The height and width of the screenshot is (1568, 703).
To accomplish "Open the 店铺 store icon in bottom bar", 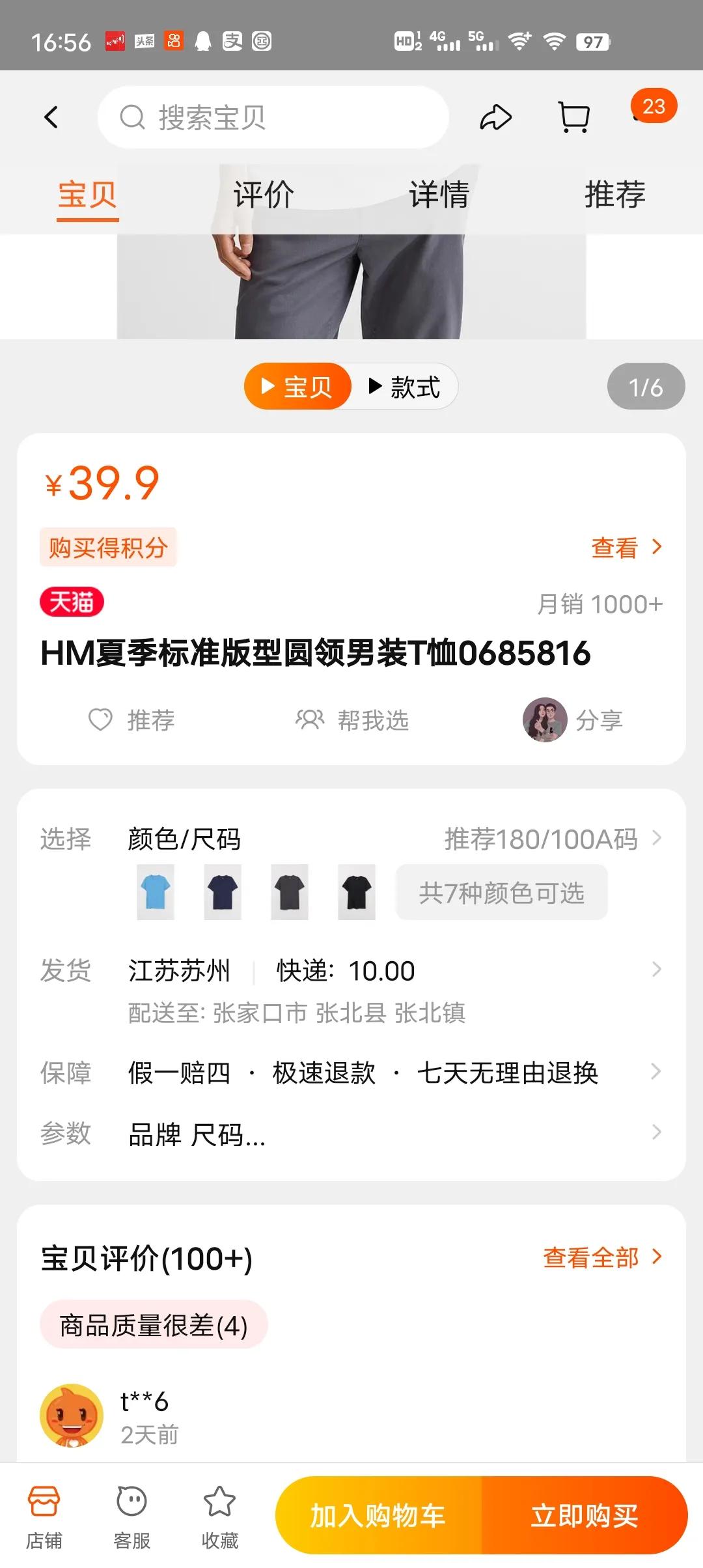I will pos(44,1517).
